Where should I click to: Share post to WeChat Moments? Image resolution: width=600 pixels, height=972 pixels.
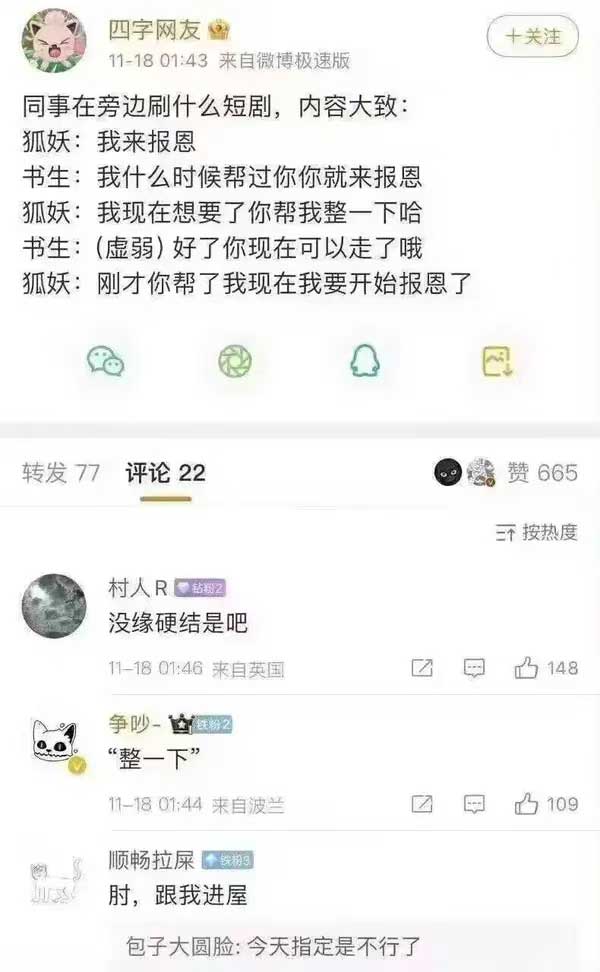[235, 361]
